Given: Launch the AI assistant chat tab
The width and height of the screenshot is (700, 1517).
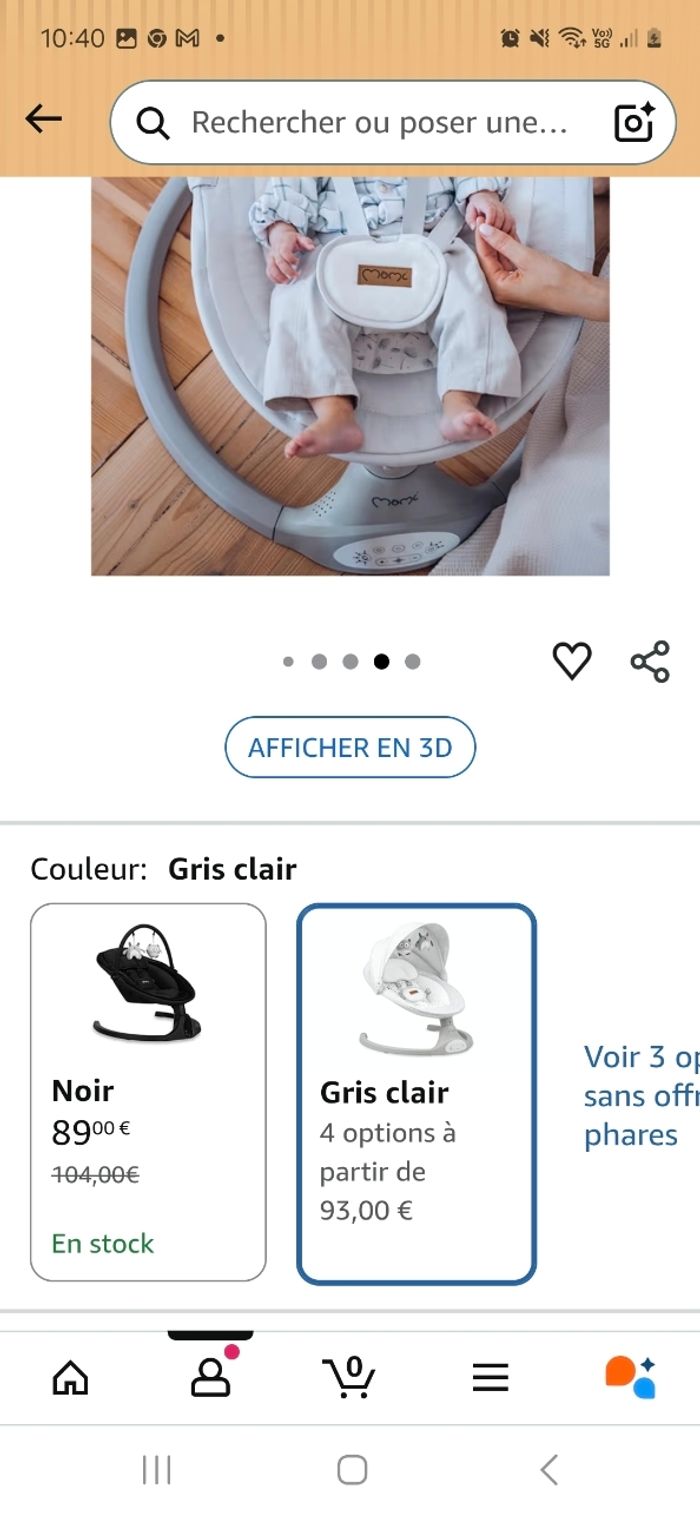Looking at the screenshot, I should [x=630, y=1378].
